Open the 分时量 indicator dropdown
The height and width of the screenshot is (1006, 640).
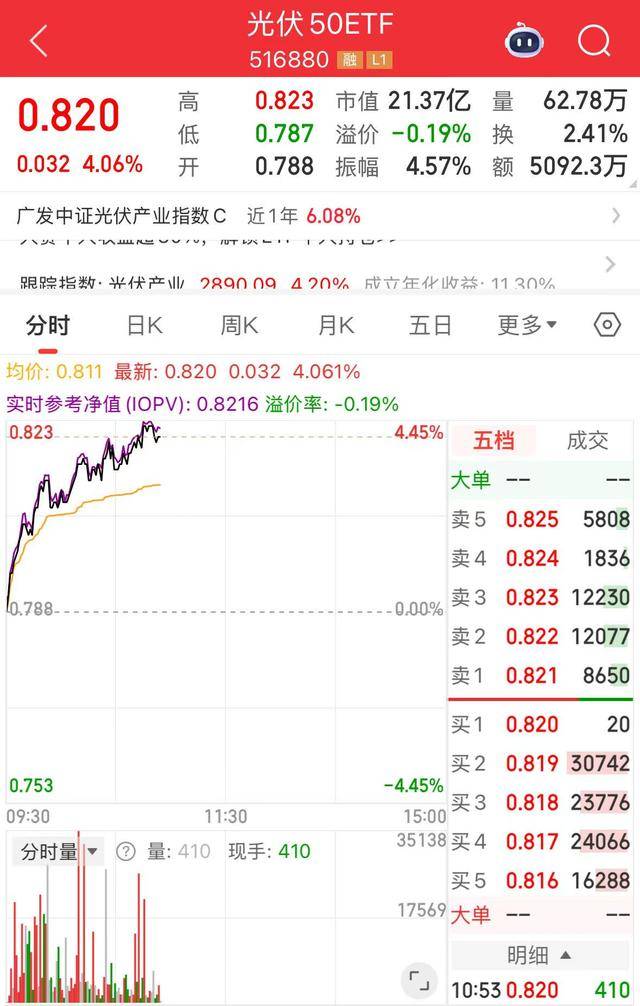click(x=60, y=852)
